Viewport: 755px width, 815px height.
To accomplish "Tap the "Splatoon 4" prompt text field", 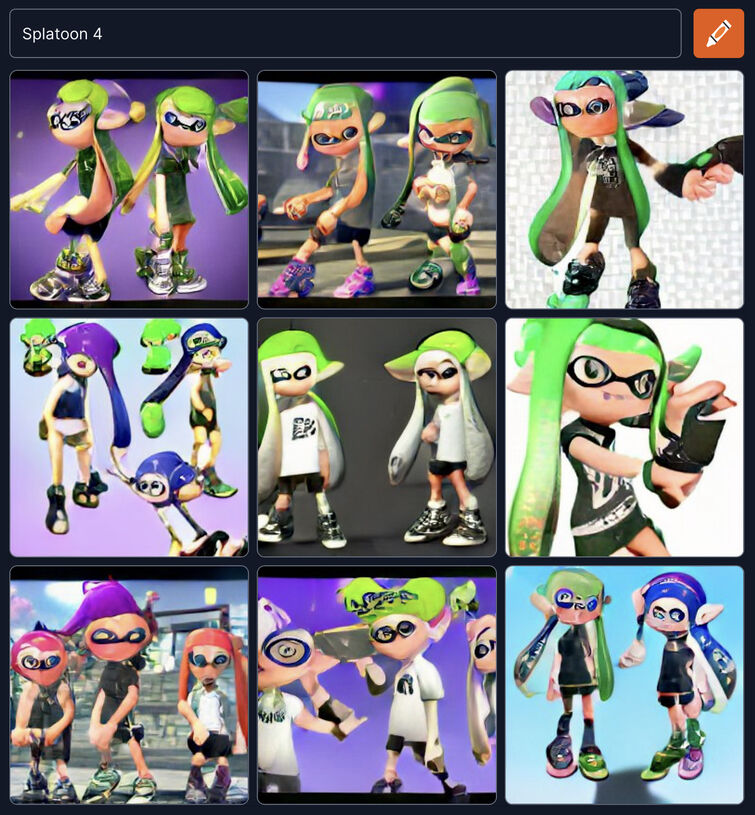I will pos(345,33).
